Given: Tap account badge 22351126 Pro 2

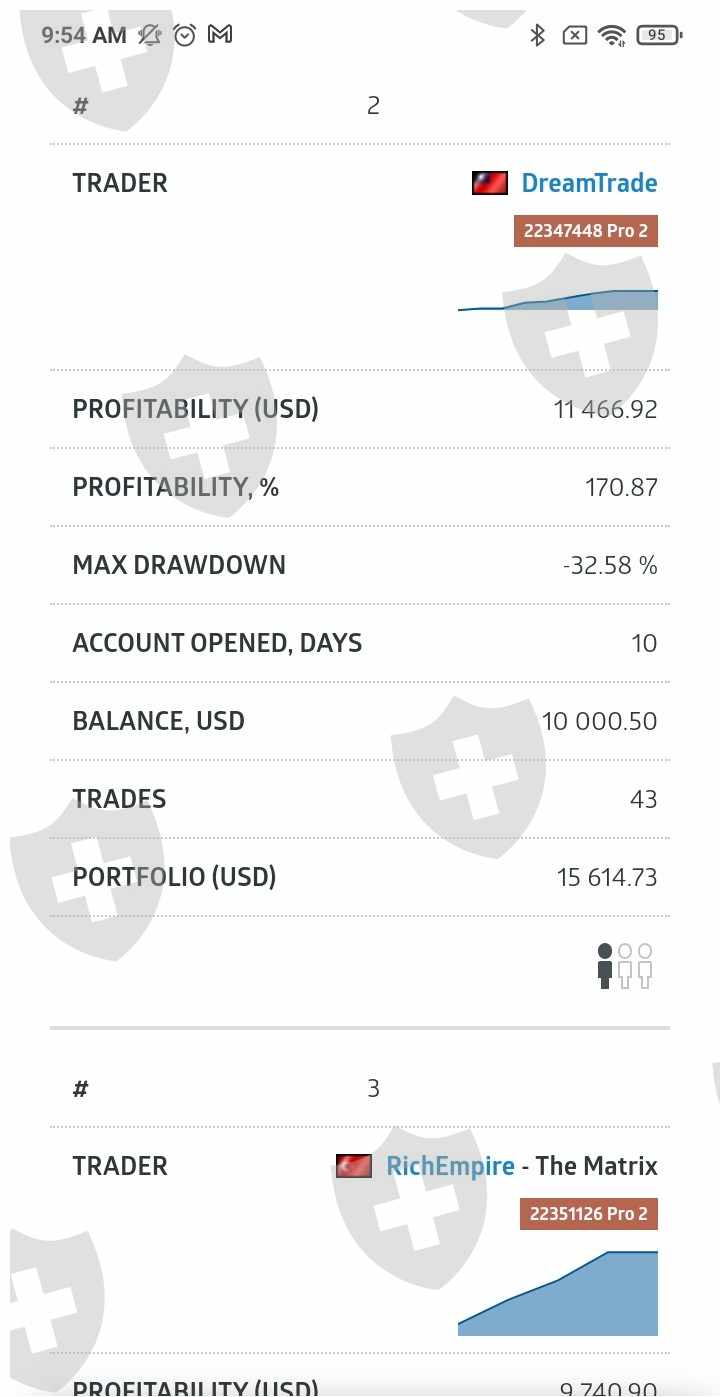Looking at the screenshot, I should (x=588, y=1214).
